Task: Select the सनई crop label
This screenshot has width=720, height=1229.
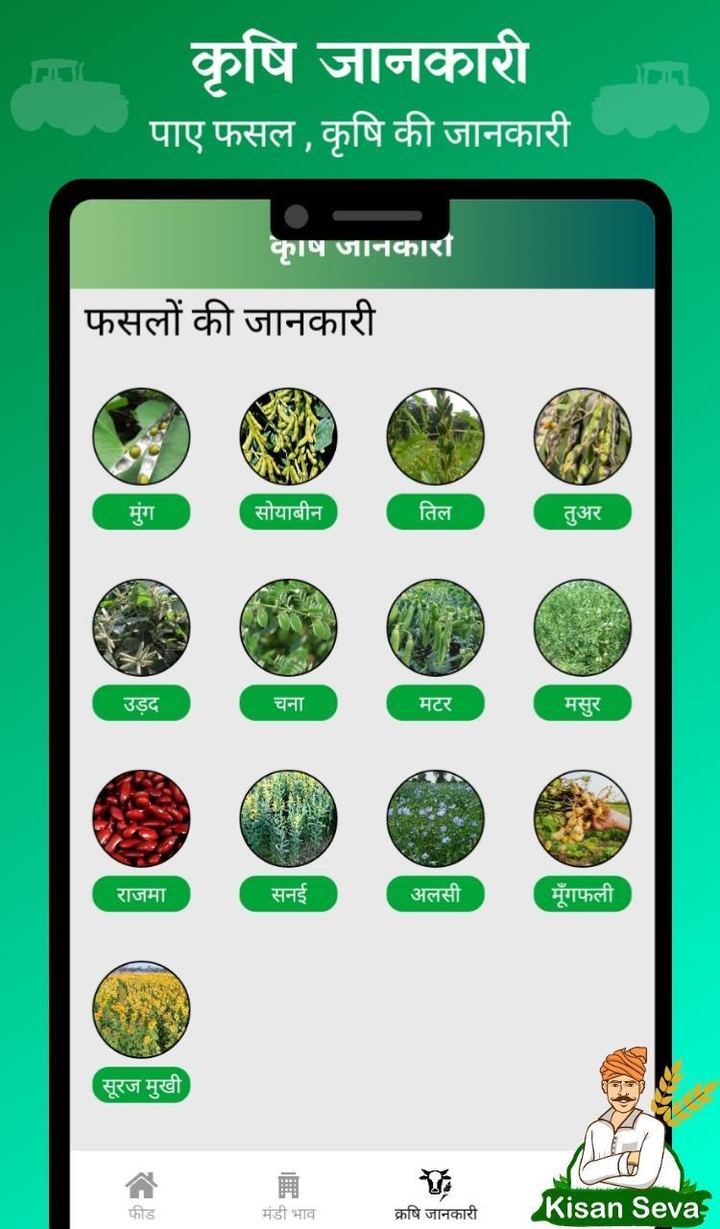Action: (287, 894)
